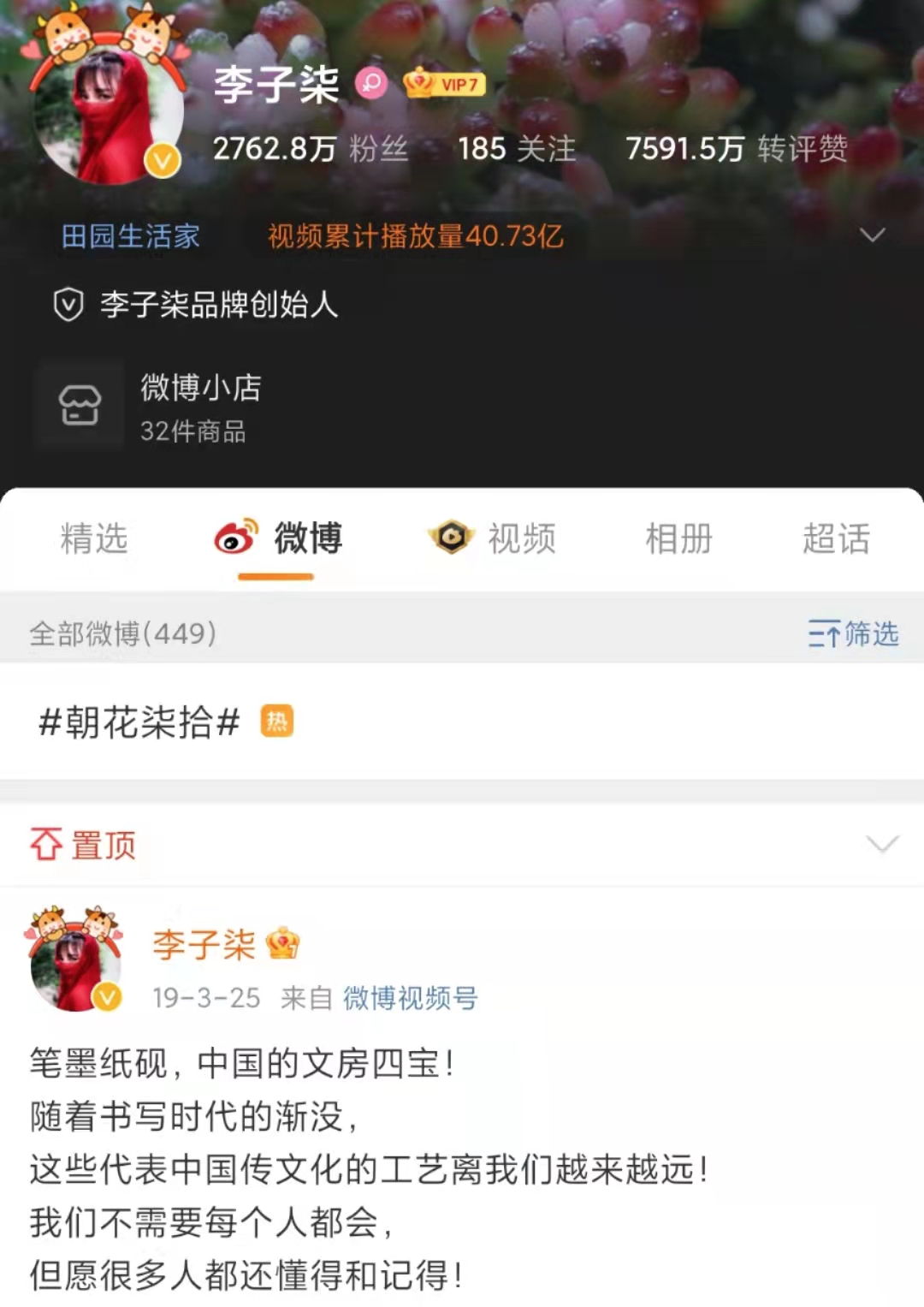
Task: Expand the 置顶 pinned post menu
Action: [882, 845]
